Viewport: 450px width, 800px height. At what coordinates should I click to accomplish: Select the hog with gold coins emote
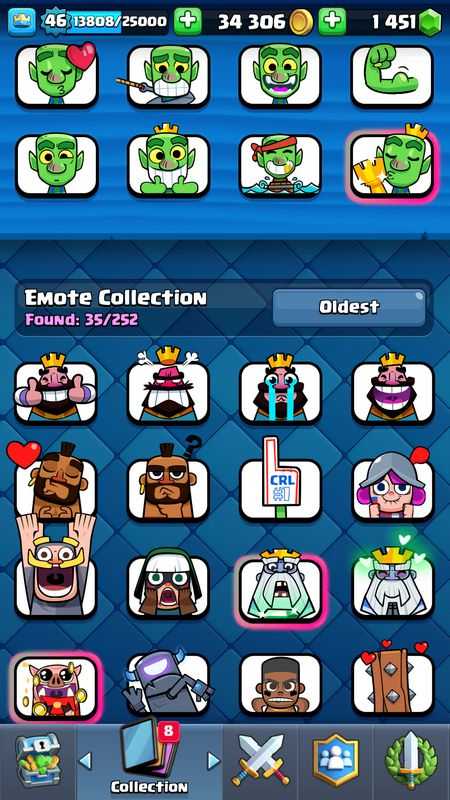point(56,685)
